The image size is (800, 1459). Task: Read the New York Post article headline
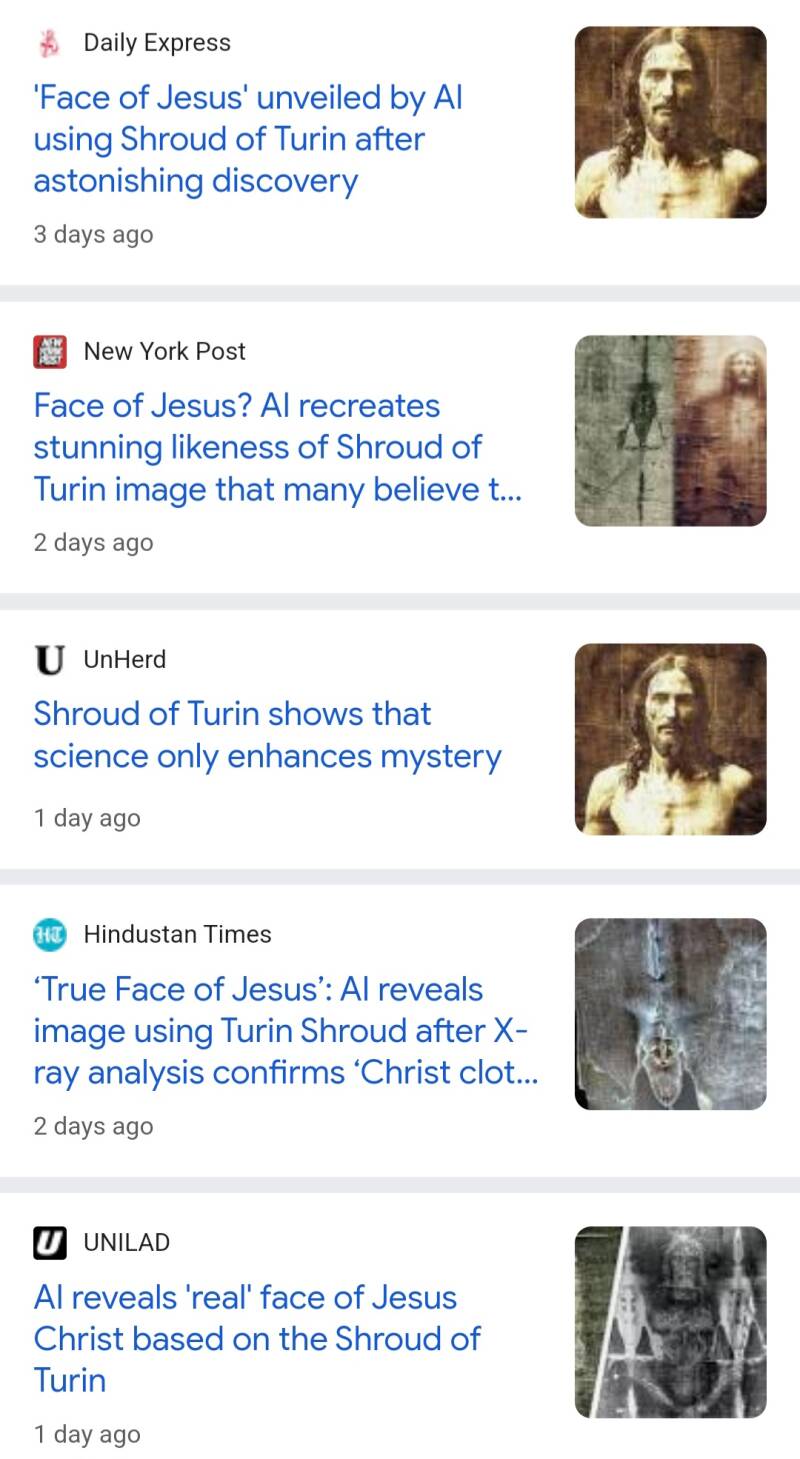pyautogui.click(x=257, y=447)
